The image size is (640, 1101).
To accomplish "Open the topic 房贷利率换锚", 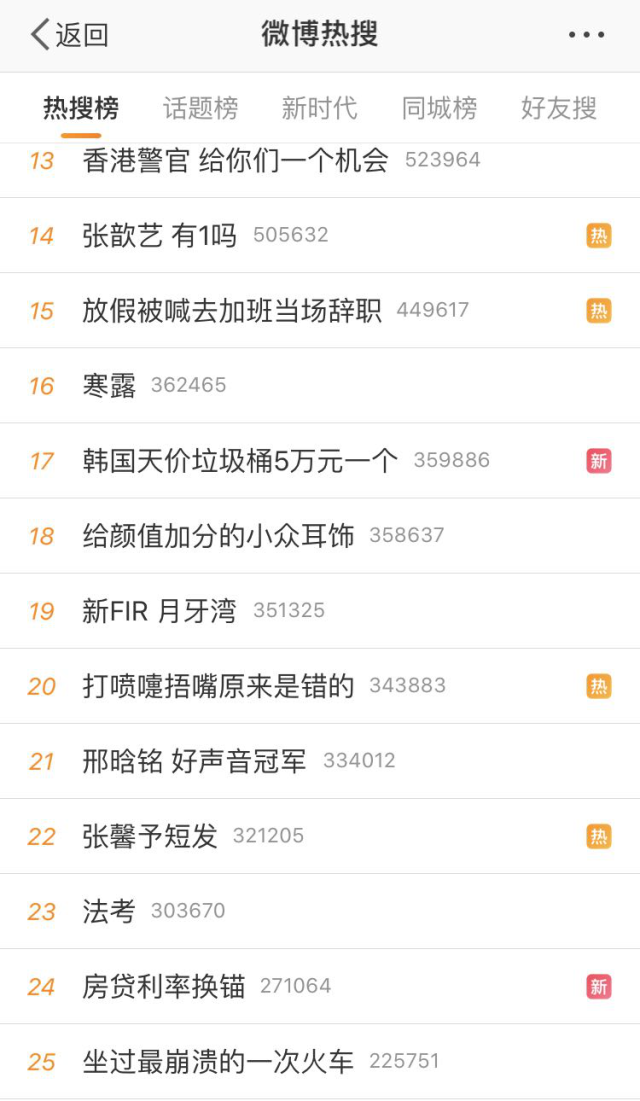I will (x=164, y=986).
